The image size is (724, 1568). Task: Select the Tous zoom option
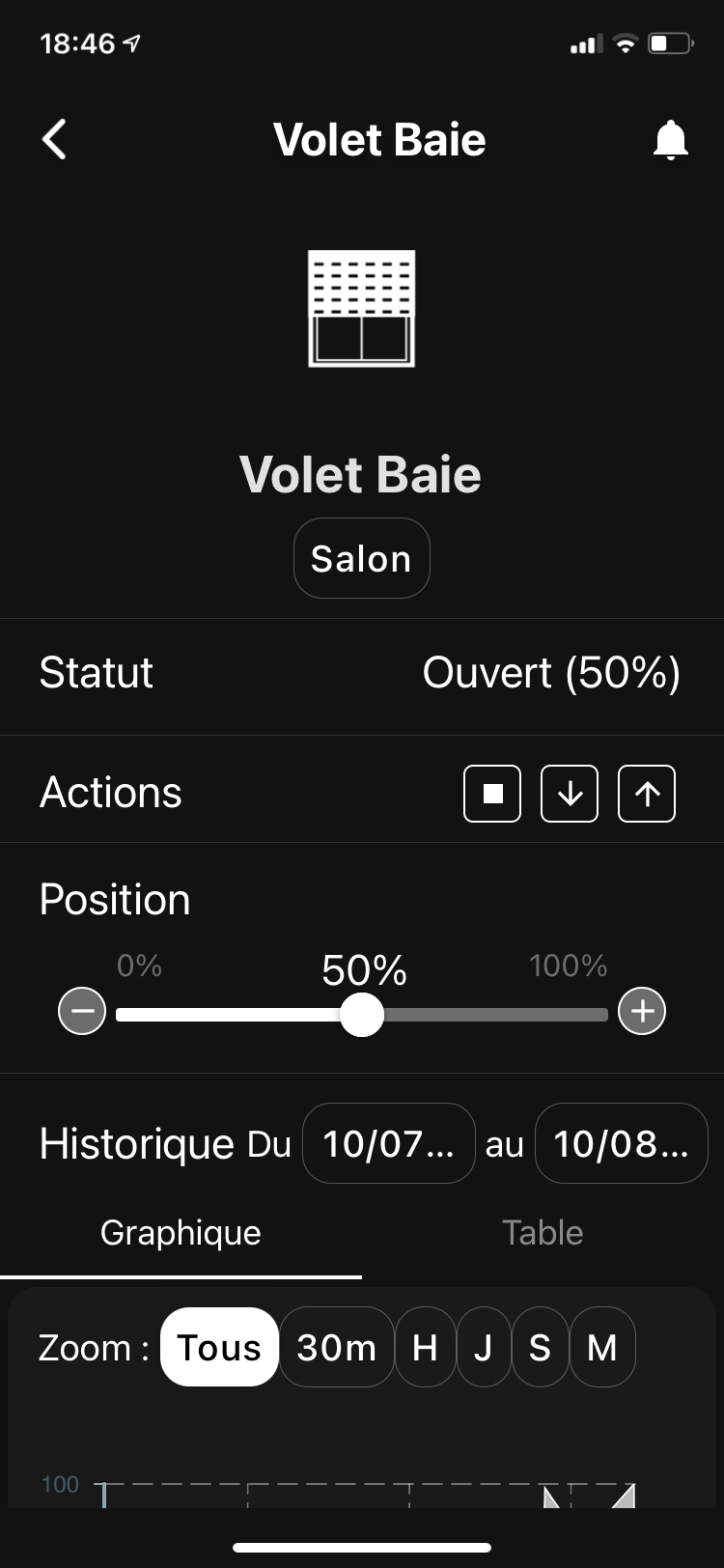point(219,1347)
